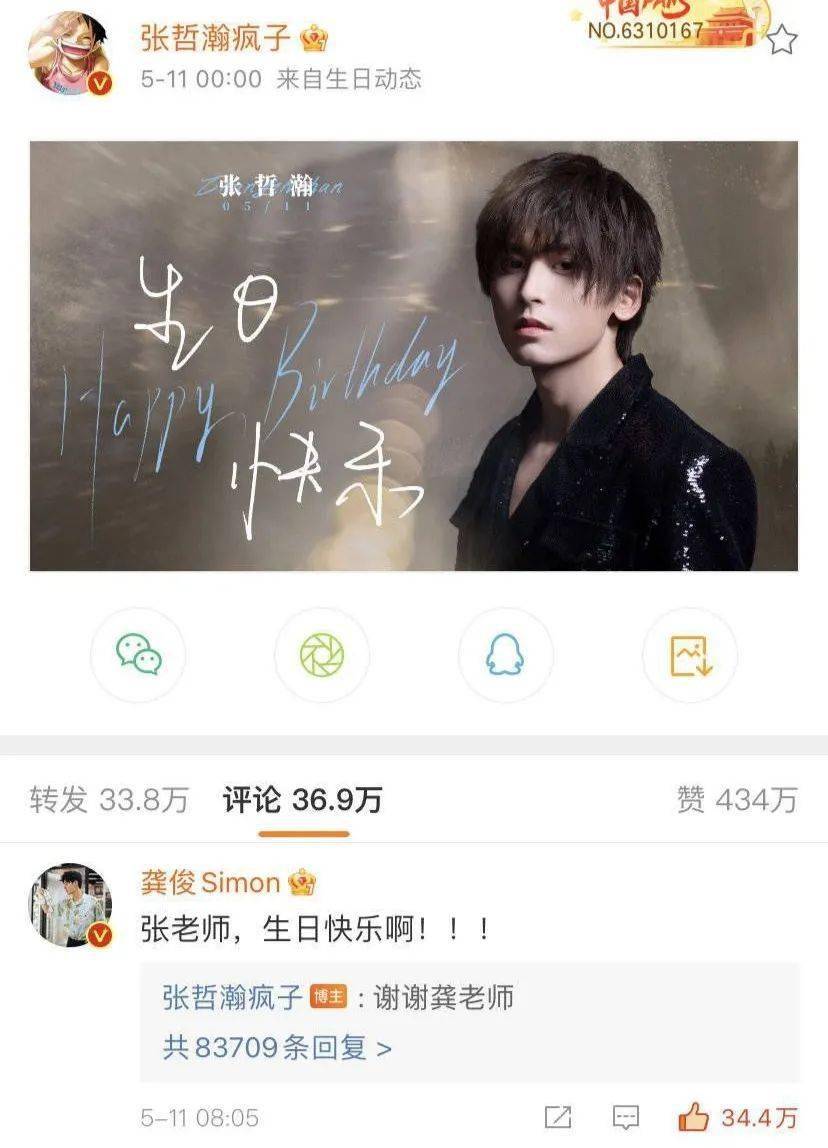Tap the favorite star icon

pos(782,40)
